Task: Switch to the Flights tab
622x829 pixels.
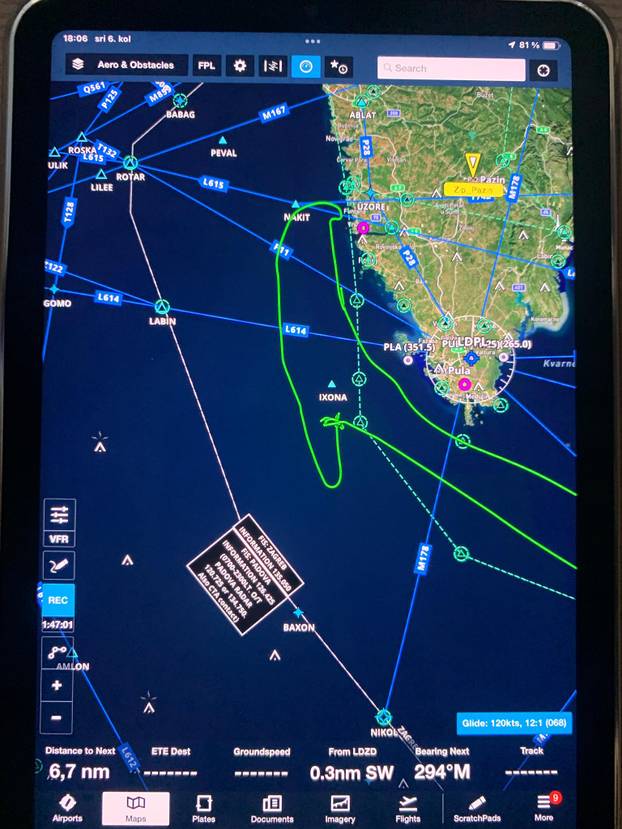Action: coord(408,808)
